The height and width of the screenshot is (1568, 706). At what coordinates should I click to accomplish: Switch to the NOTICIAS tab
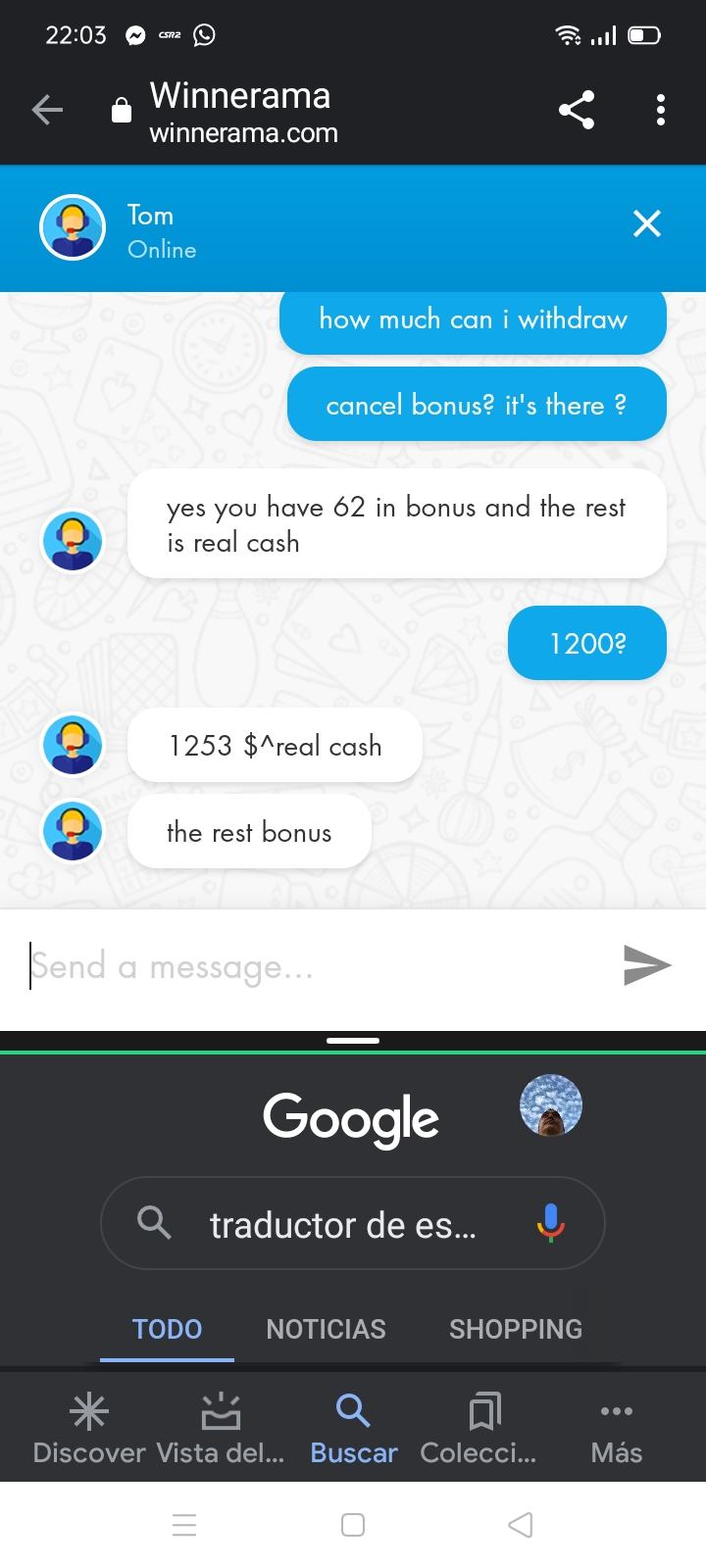click(326, 1329)
